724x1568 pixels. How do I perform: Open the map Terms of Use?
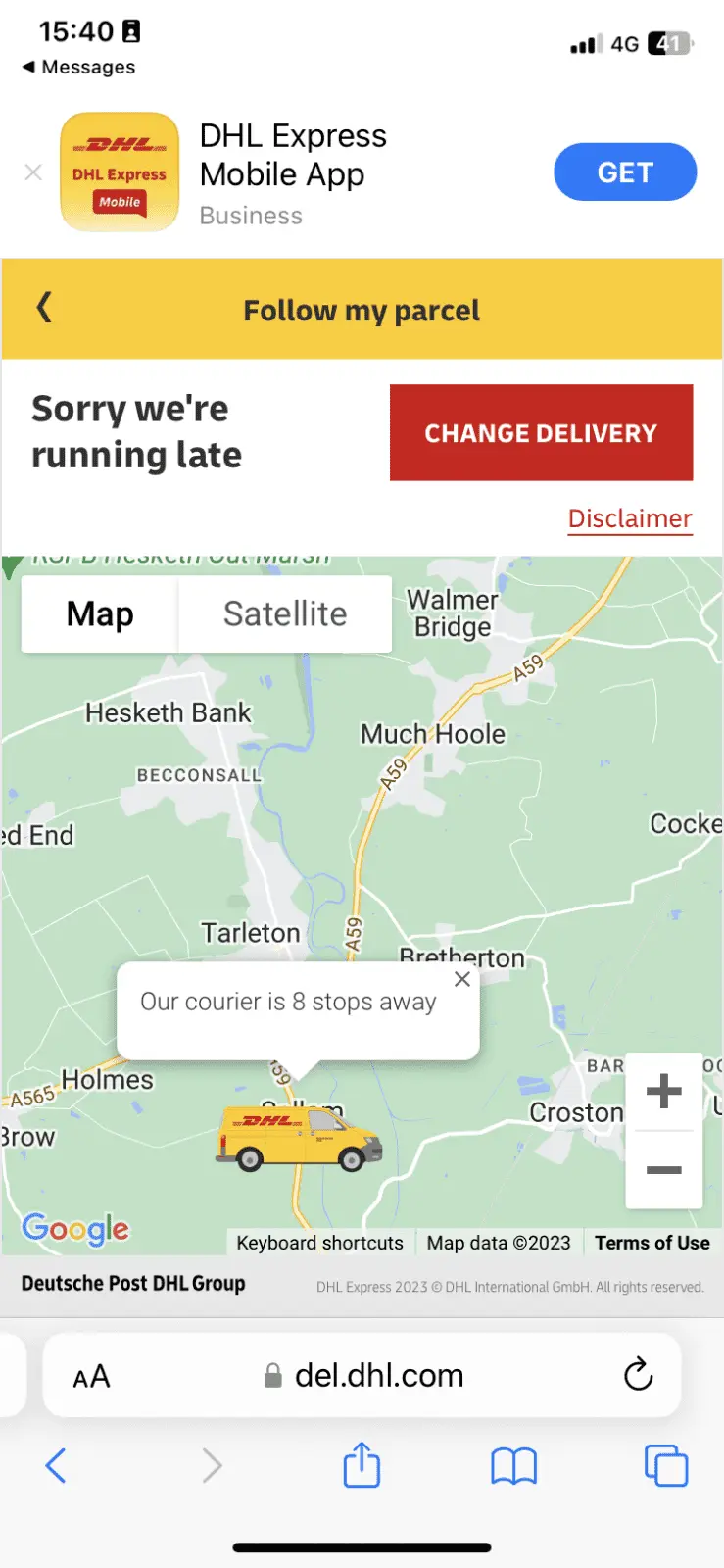coord(652,1243)
